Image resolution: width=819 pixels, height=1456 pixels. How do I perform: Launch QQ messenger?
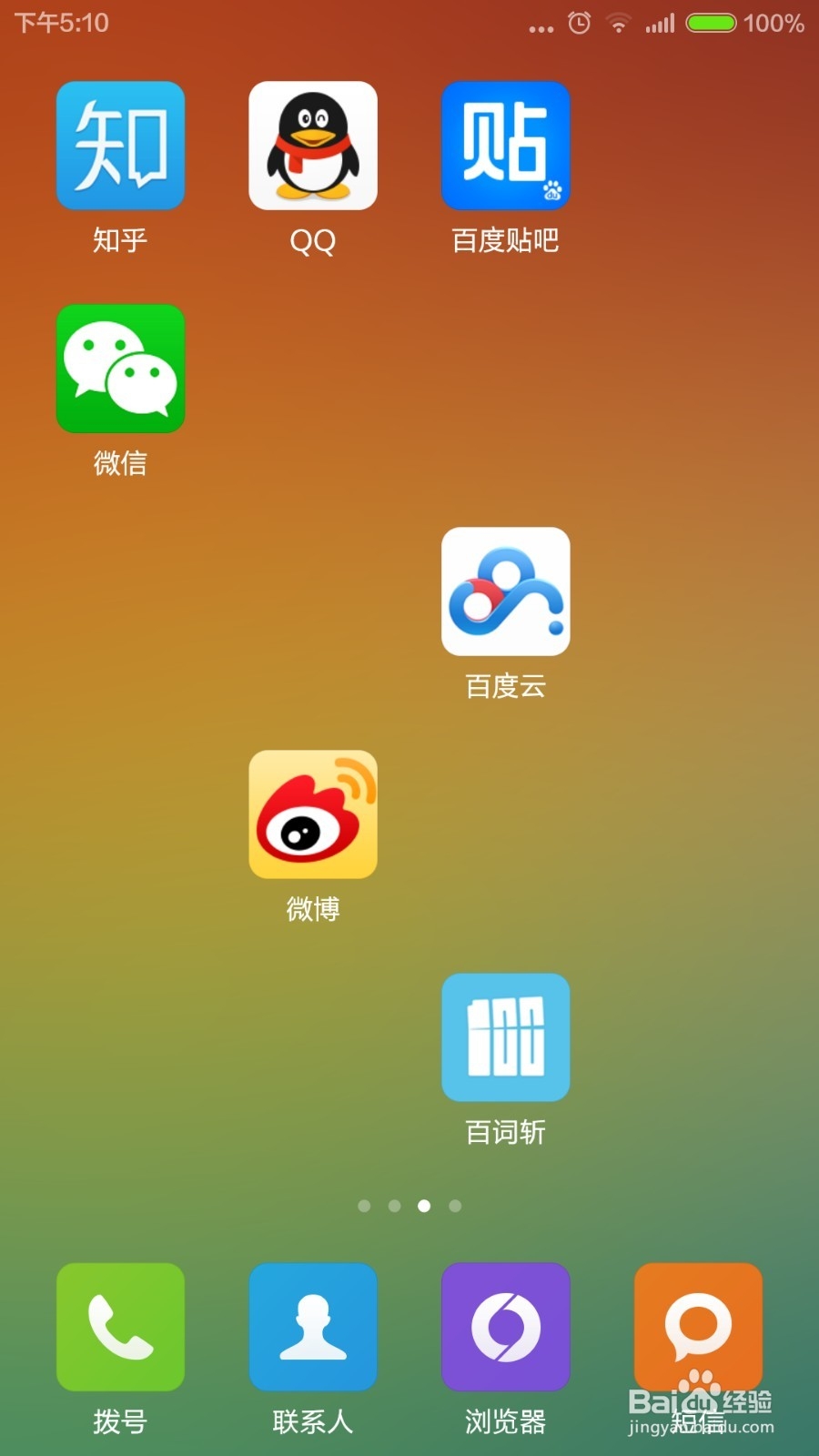pos(312,146)
